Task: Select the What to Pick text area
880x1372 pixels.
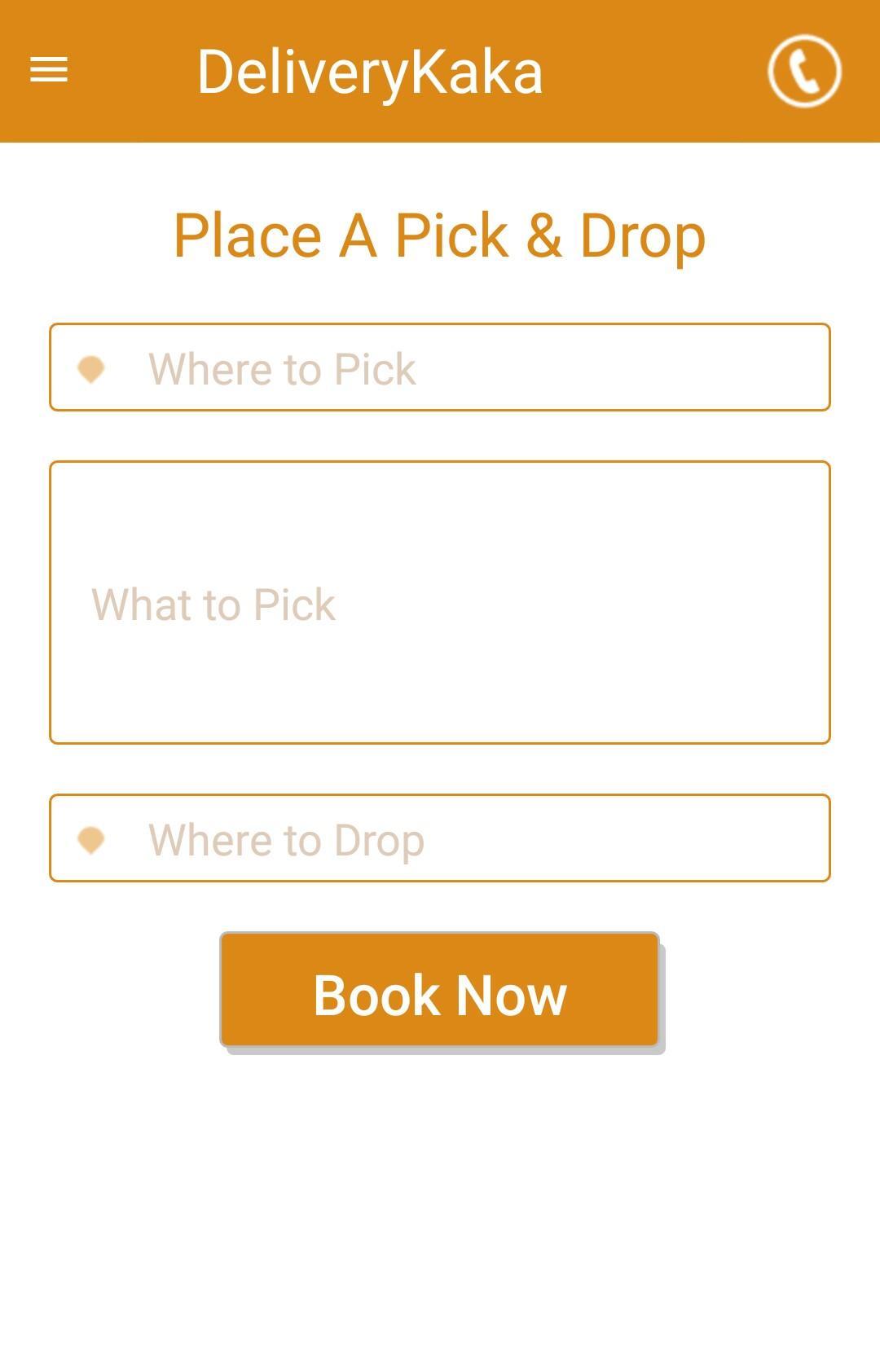Action: pos(439,601)
